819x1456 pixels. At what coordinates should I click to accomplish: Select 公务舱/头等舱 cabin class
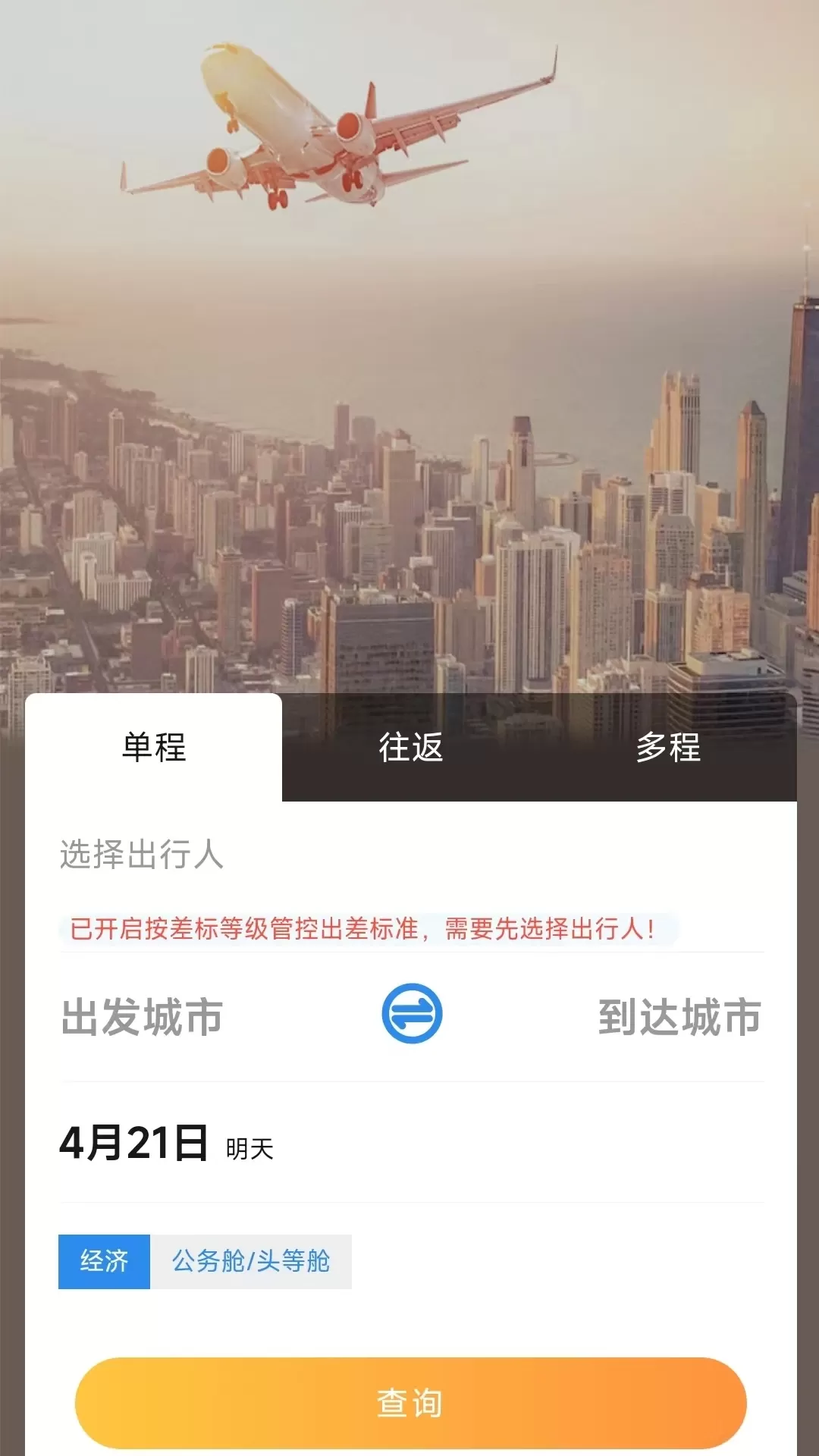point(251,1262)
